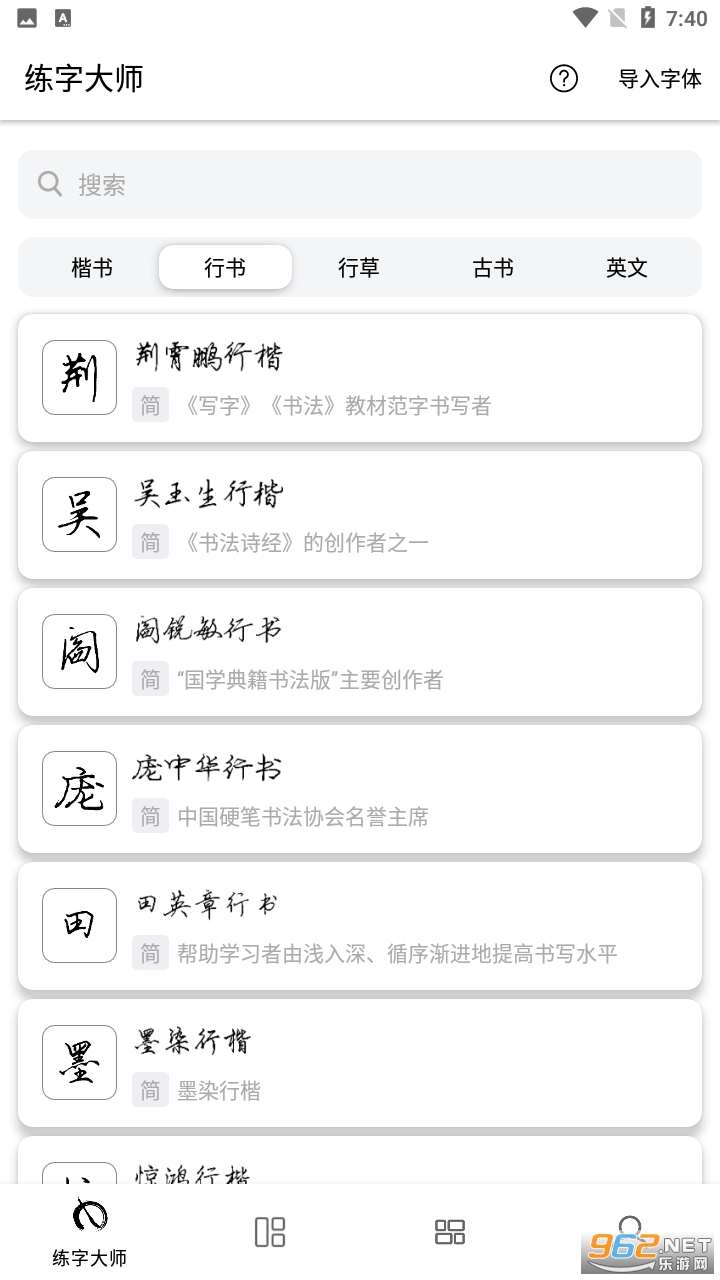Open the help question mark icon

click(x=564, y=78)
